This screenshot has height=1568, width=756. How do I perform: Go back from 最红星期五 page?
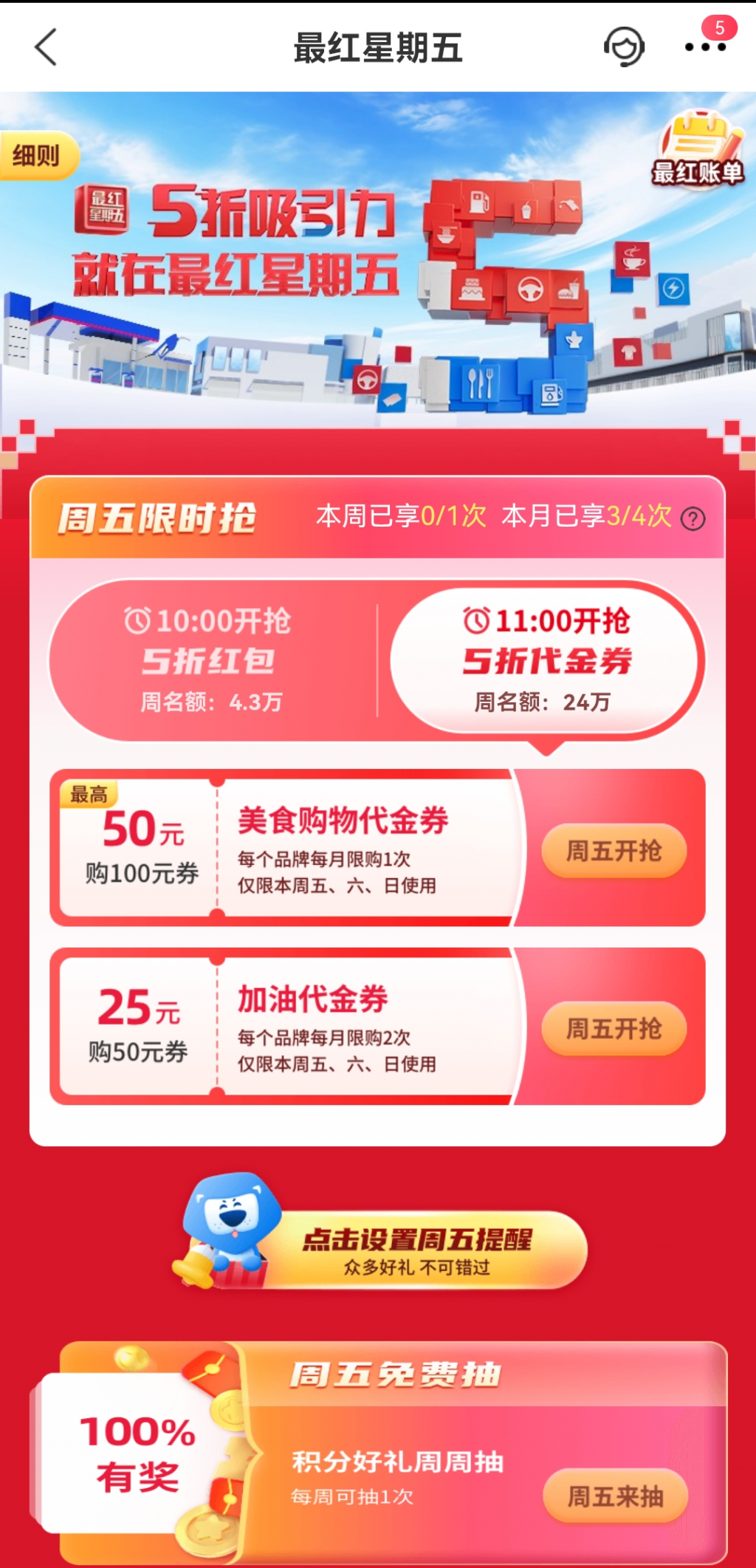click(46, 48)
